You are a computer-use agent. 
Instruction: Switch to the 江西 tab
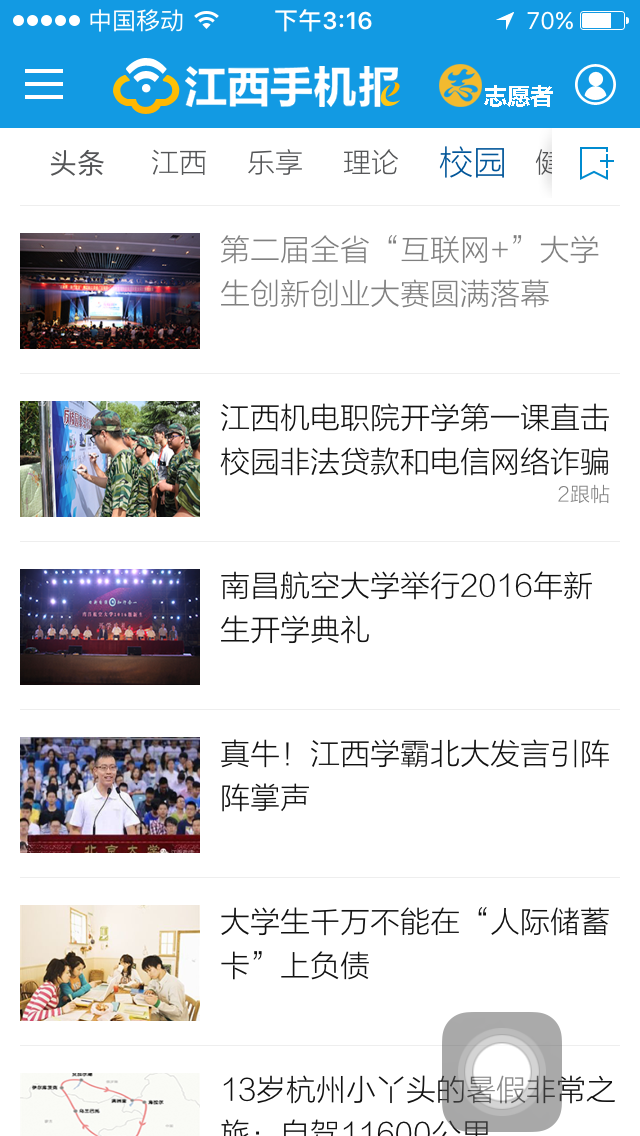pyautogui.click(x=179, y=163)
